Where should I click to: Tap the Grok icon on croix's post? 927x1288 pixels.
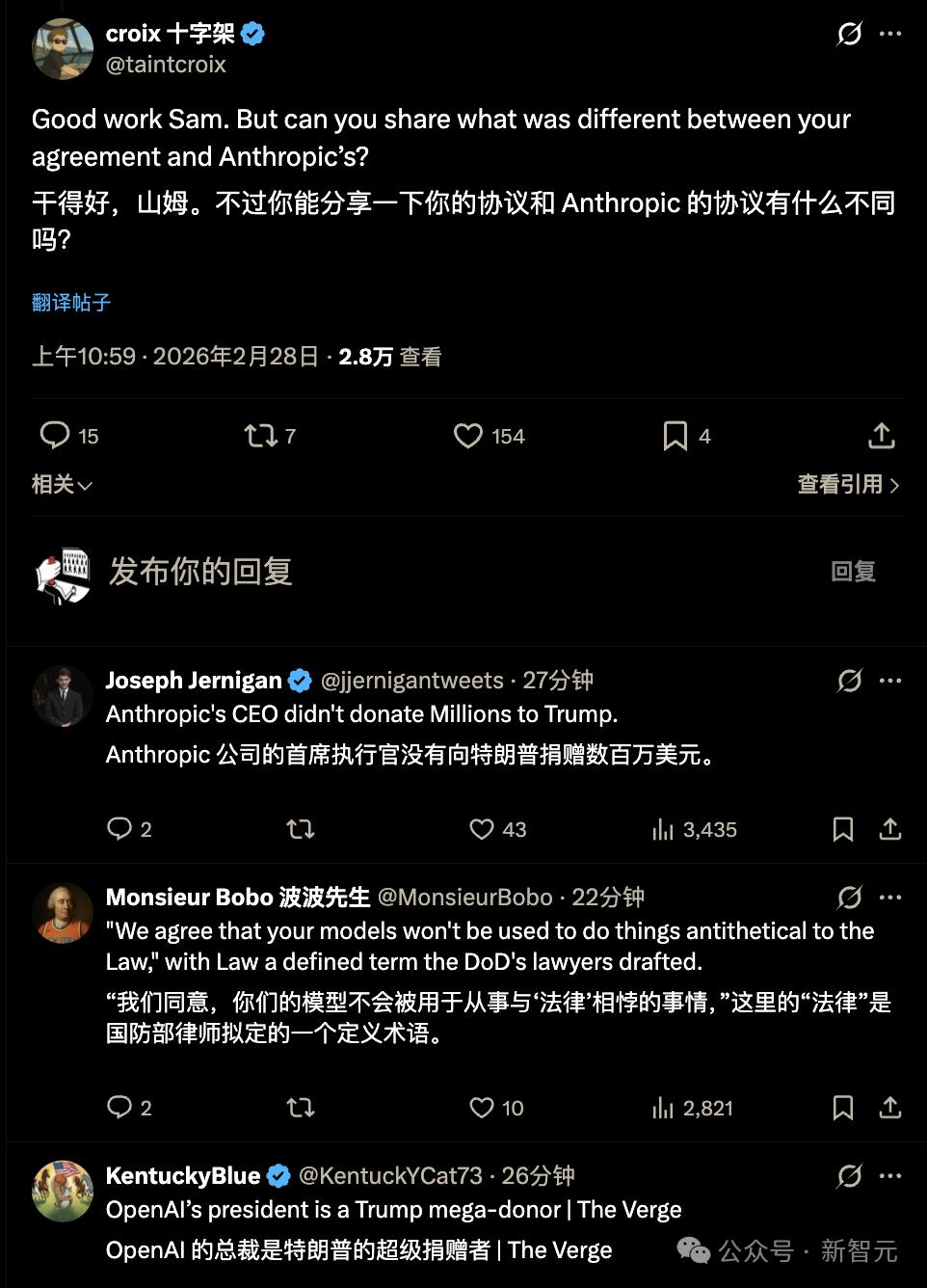(x=849, y=34)
